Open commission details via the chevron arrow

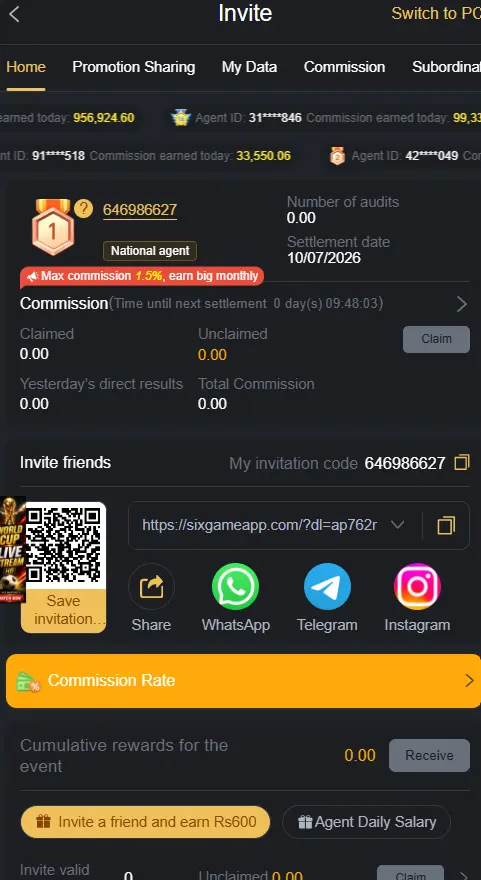tap(461, 304)
